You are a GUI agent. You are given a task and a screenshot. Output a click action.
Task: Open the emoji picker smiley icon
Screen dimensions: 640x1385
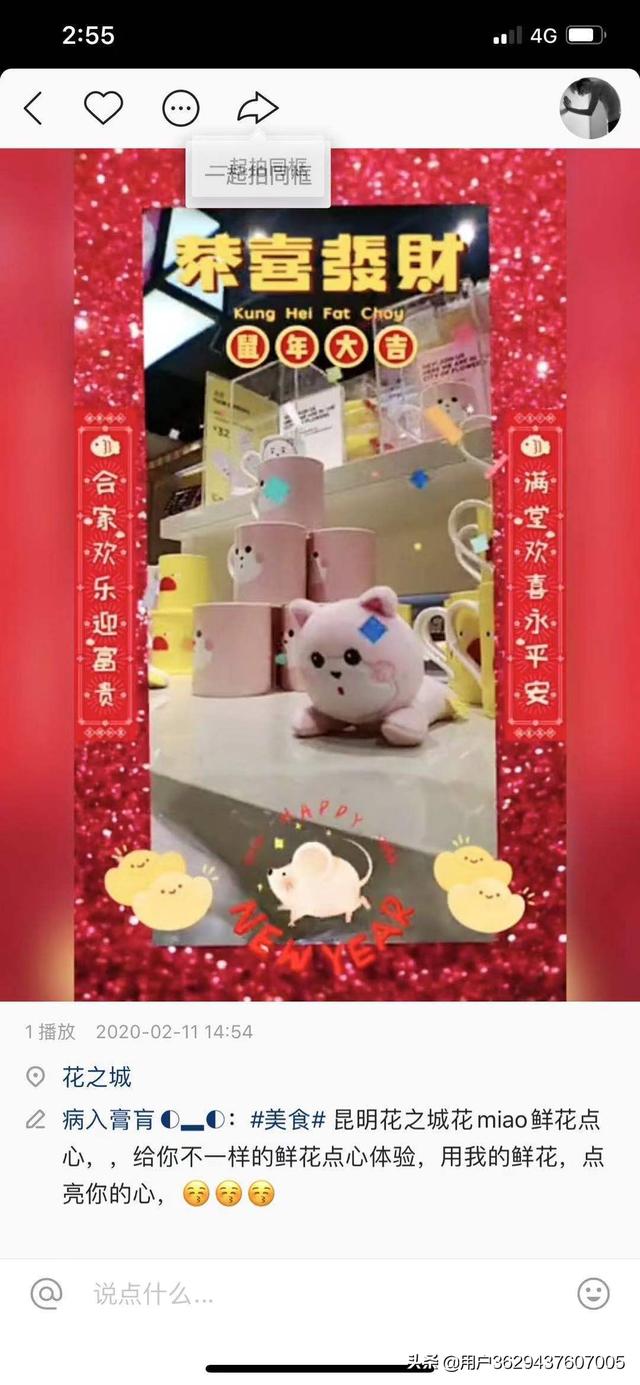[593, 1294]
